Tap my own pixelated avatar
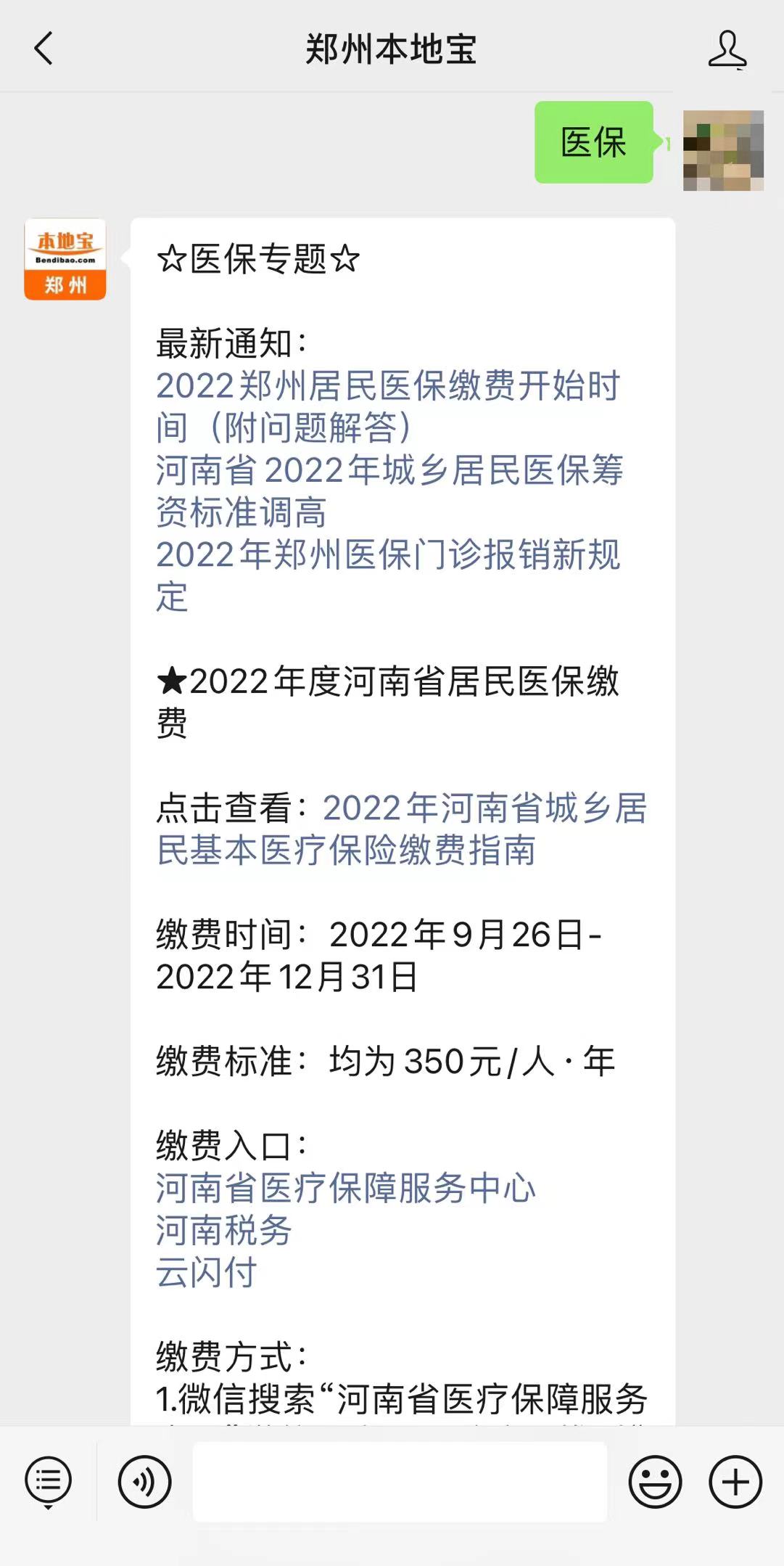Image resolution: width=784 pixels, height=1566 pixels. tap(723, 150)
